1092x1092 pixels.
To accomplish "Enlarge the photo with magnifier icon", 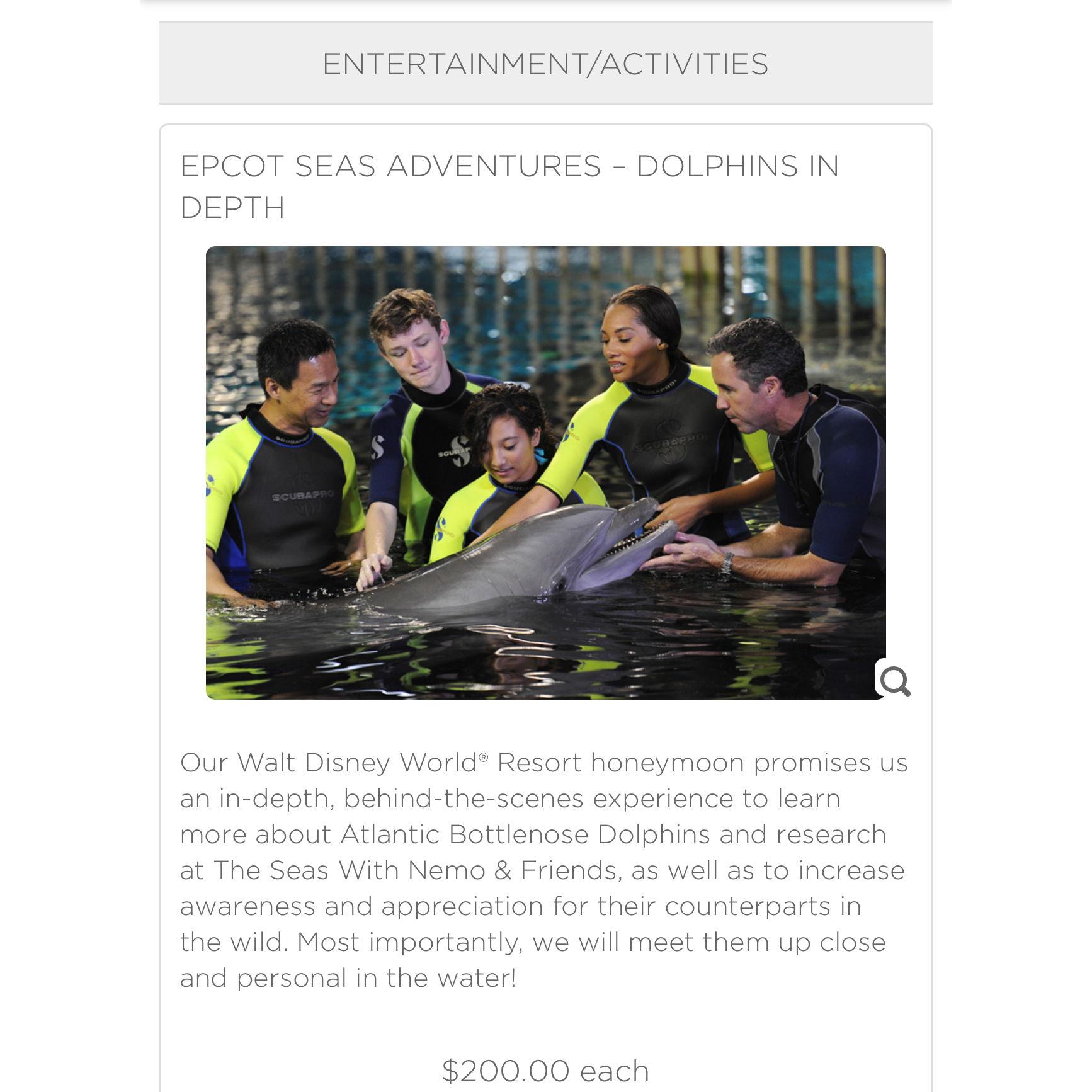I will [x=894, y=681].
